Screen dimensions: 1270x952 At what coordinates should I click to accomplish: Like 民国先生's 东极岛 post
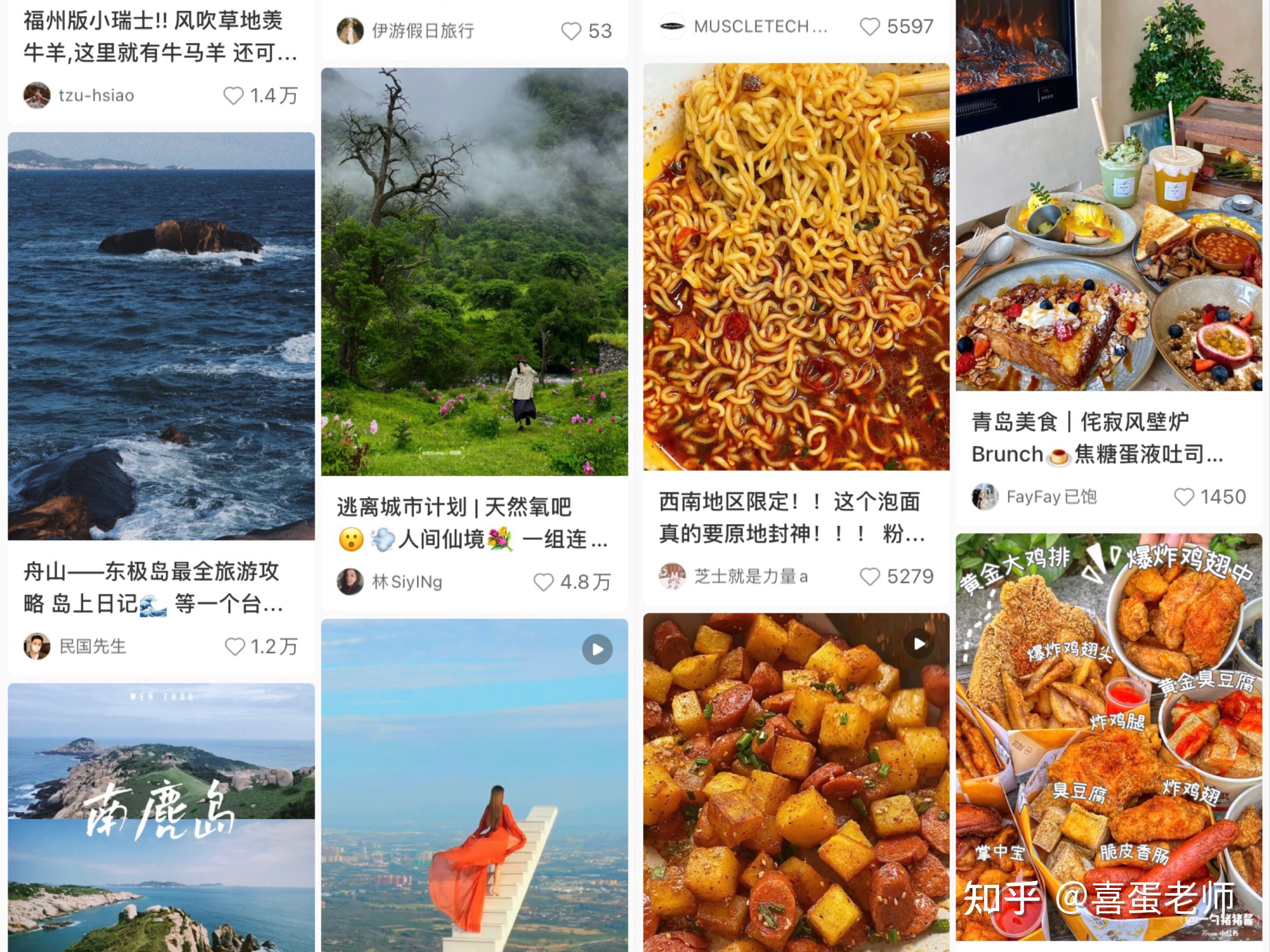coord(235,646)
